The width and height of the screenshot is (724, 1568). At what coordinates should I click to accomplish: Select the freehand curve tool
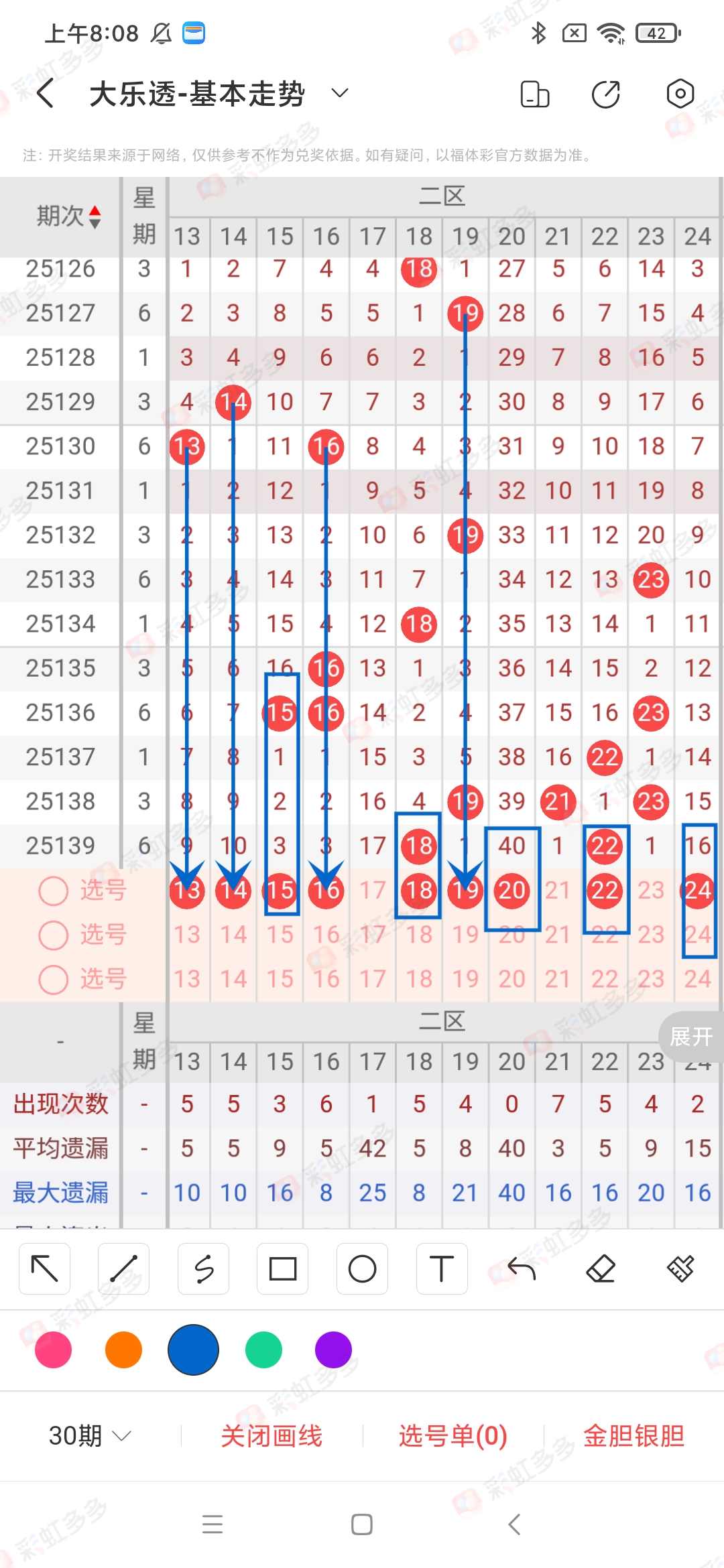[202, 1268]
